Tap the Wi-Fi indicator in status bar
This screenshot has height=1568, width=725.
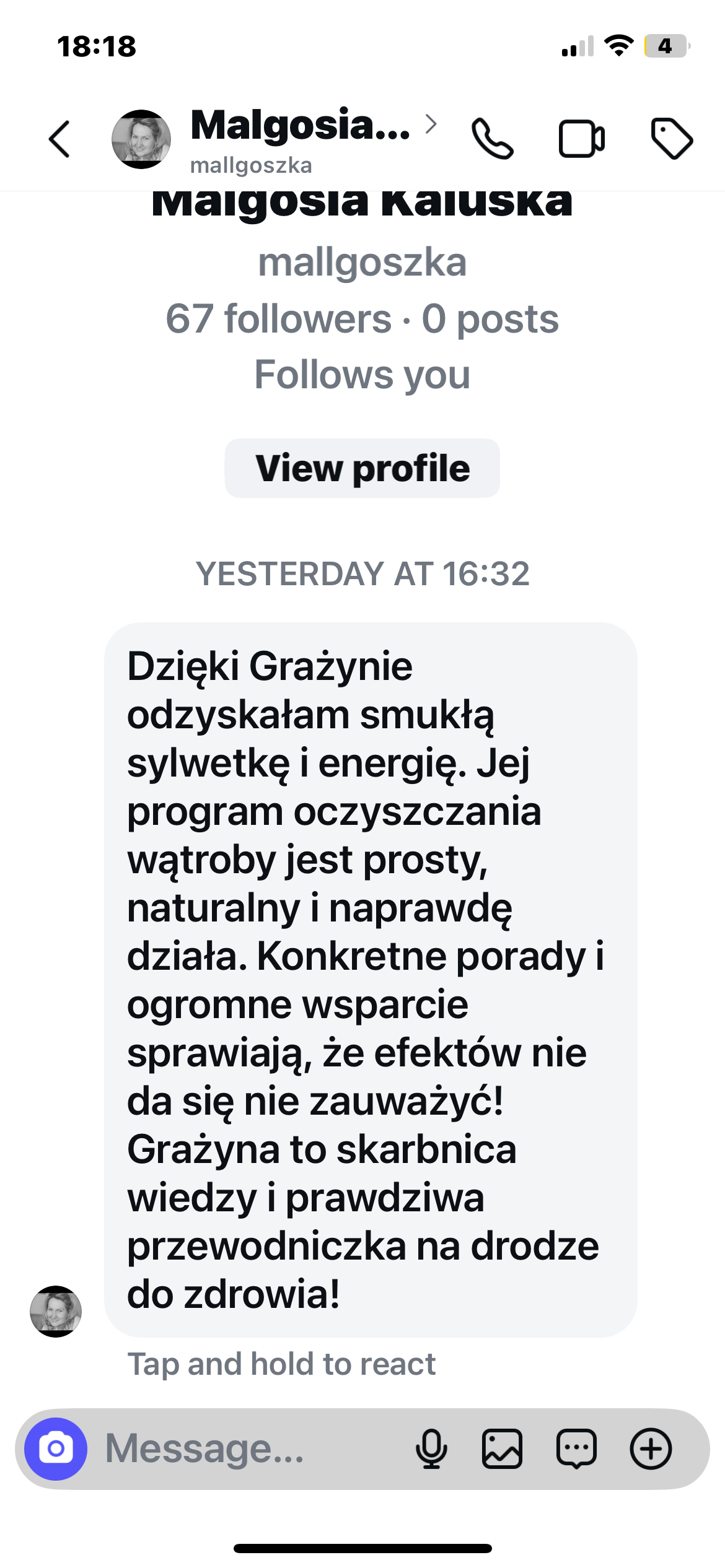point(620,45)
